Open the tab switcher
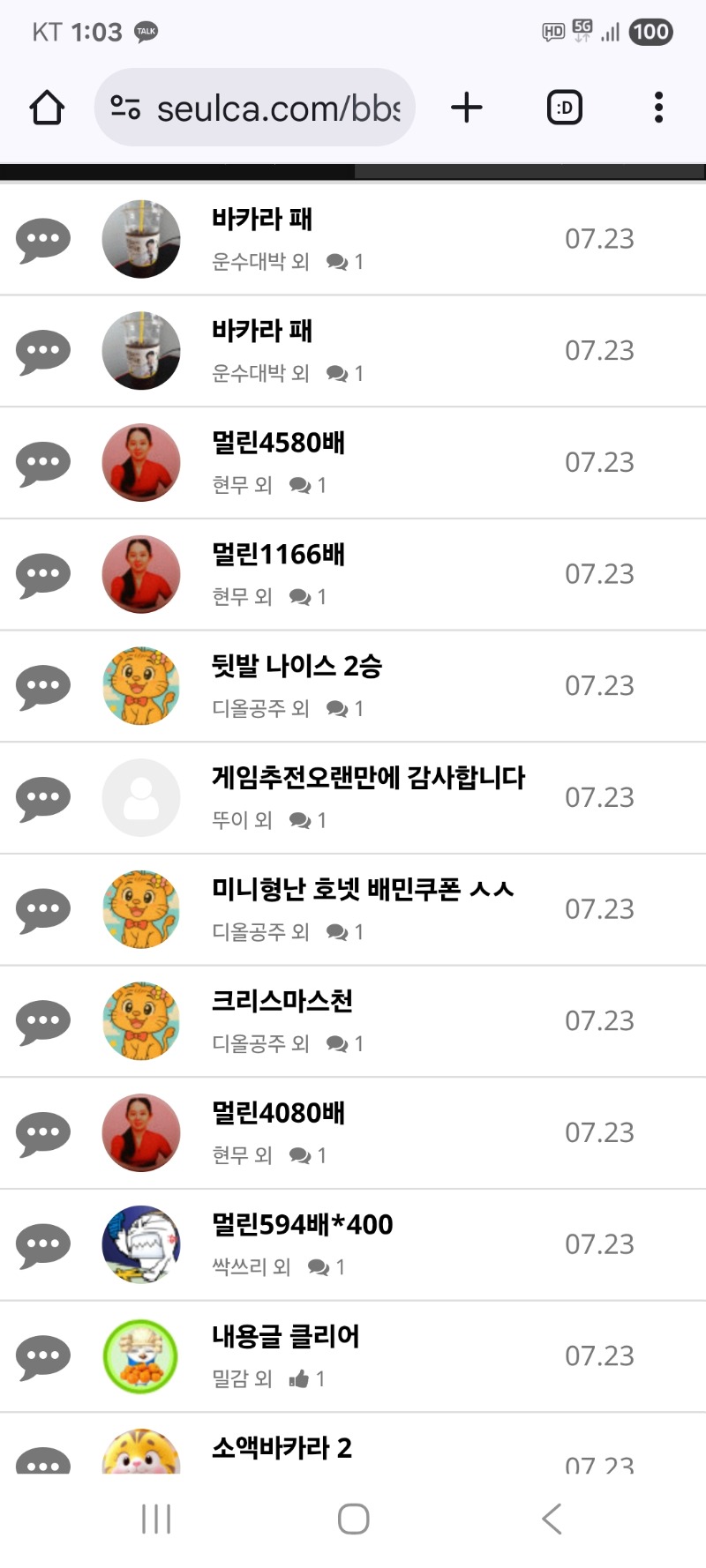This screenshot has width=706, height=1568. tap(565, 108)
